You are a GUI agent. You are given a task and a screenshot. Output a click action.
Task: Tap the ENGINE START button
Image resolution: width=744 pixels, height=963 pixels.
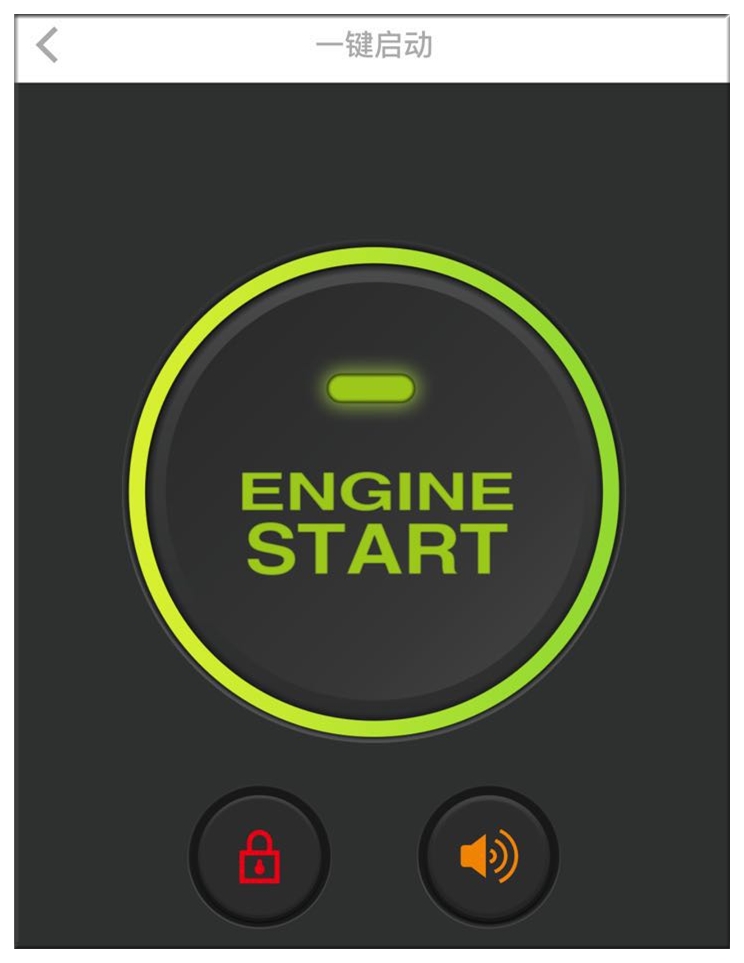[x=373, y=491]
